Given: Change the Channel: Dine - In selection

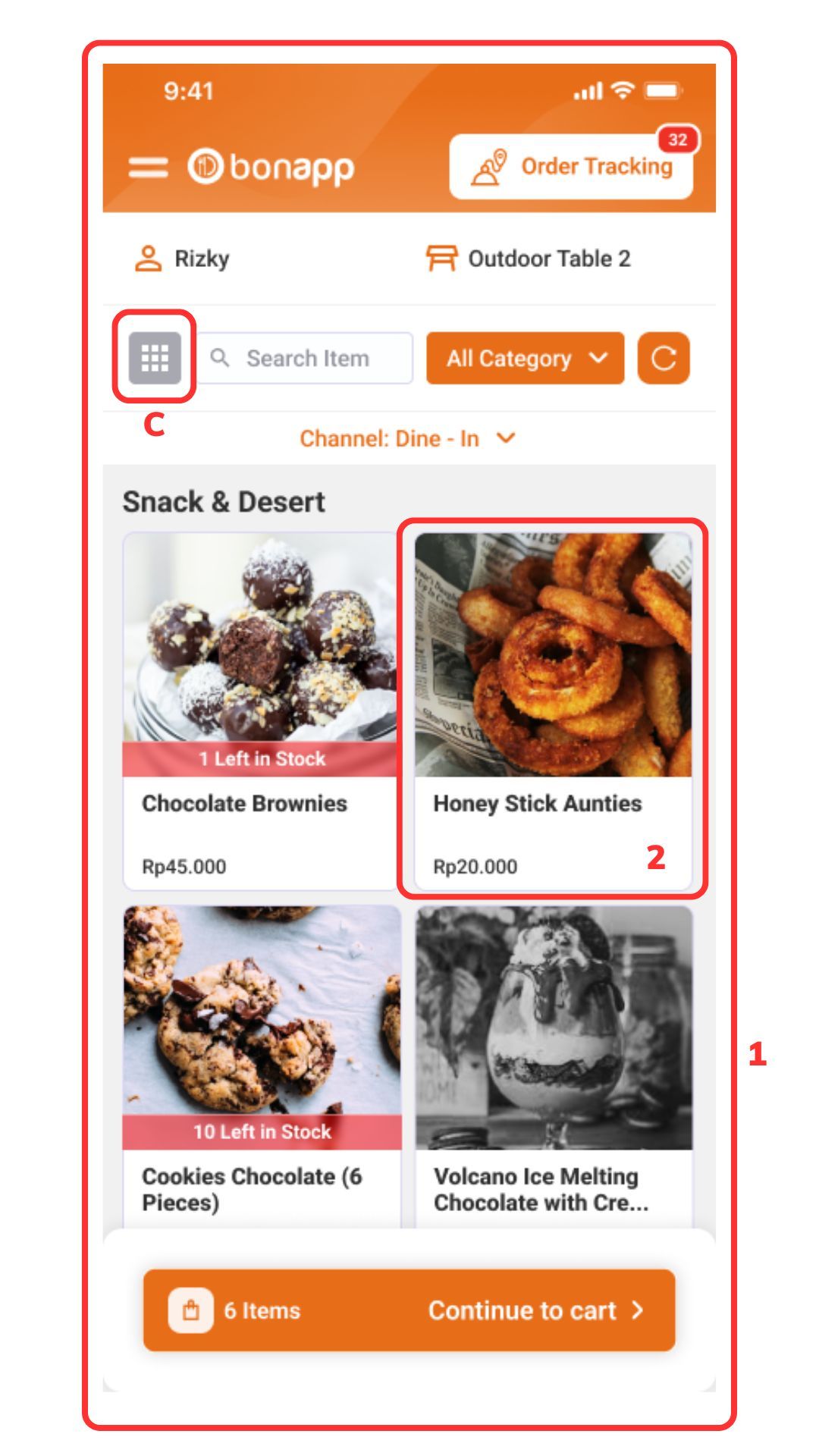Looking at the screenshot, I should (408, 438).
